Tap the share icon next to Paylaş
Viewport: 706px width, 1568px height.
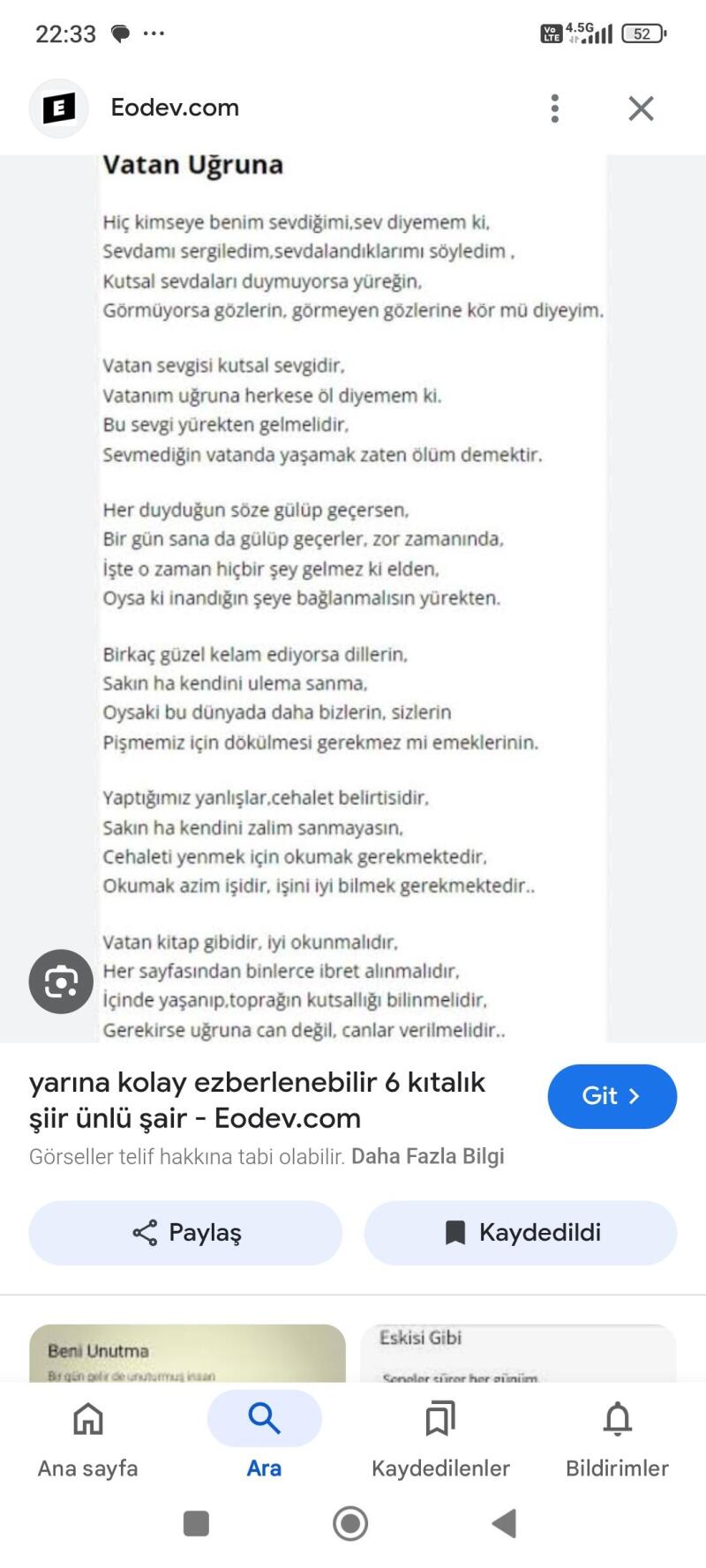click(x=144, y=1232)
